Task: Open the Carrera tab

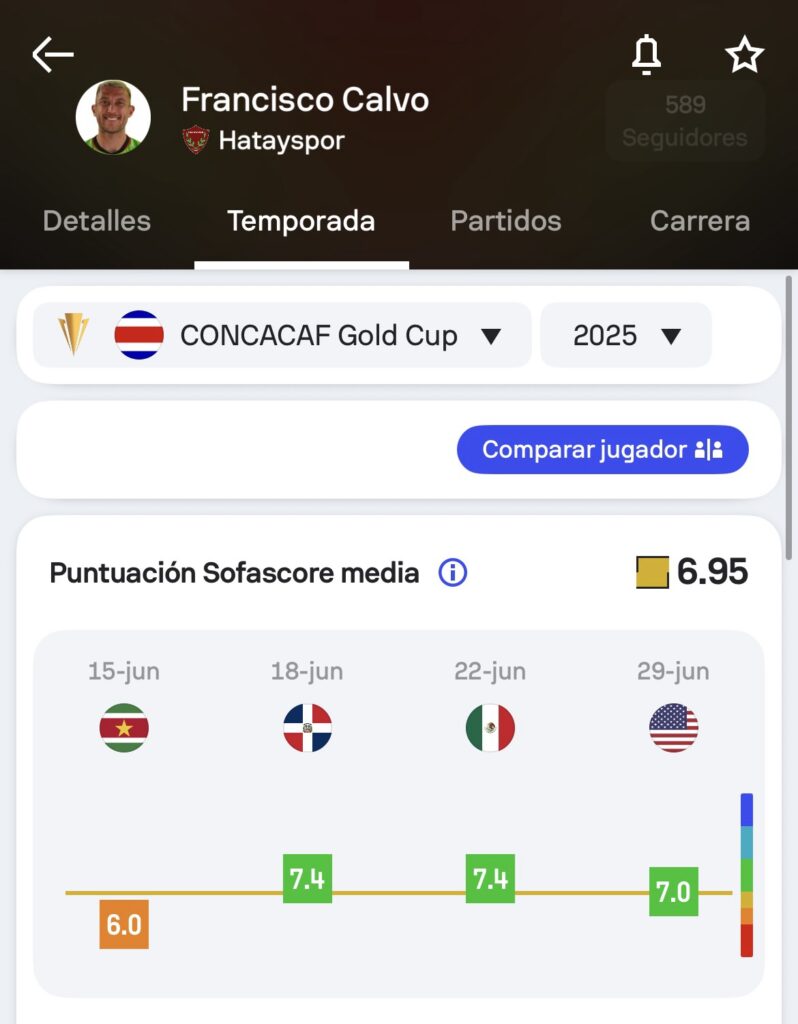Action: tap(699, 221)
